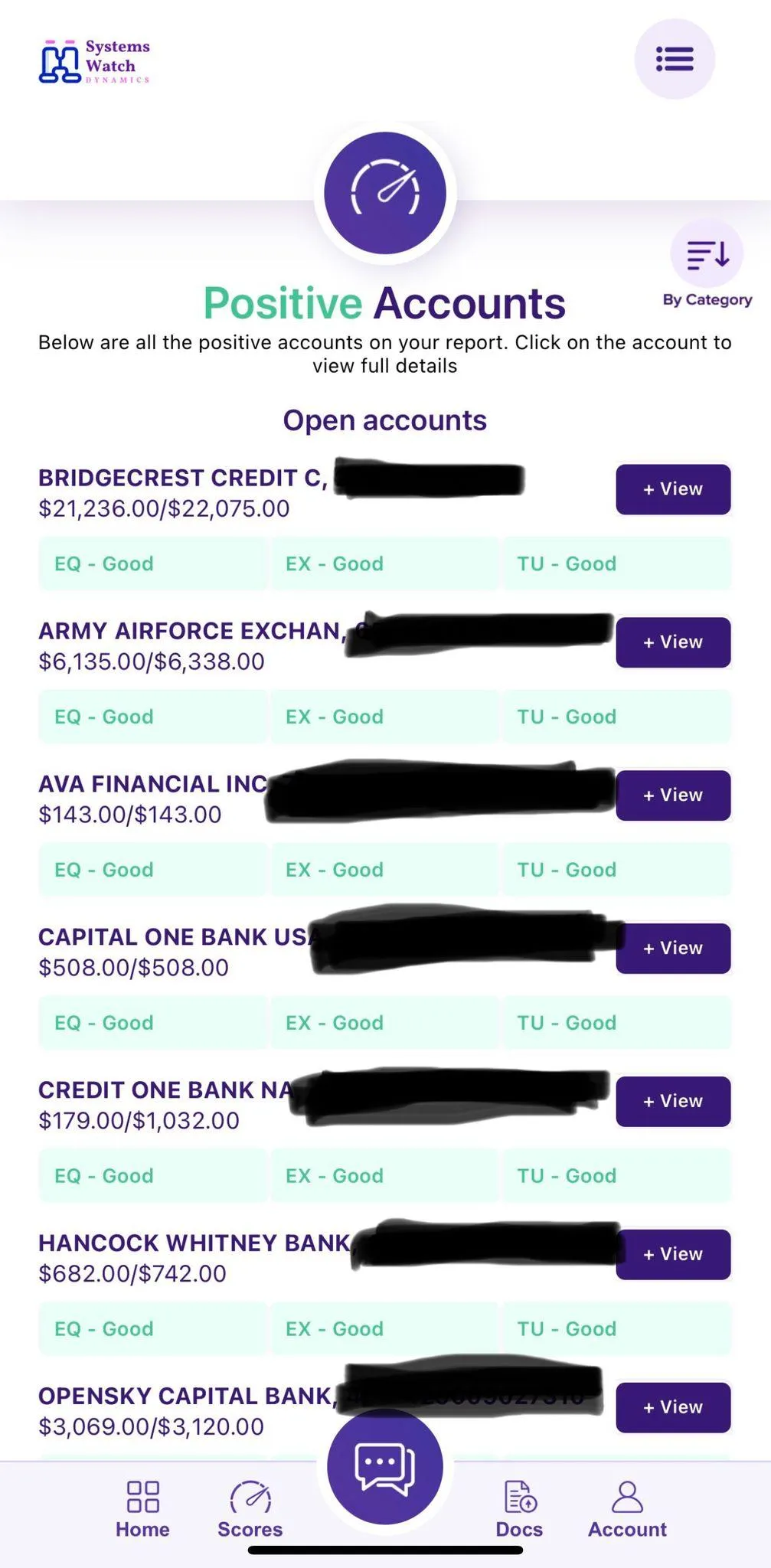771x1568 pixels.
Task: Open the Account tab
Action: [627, 1509]
